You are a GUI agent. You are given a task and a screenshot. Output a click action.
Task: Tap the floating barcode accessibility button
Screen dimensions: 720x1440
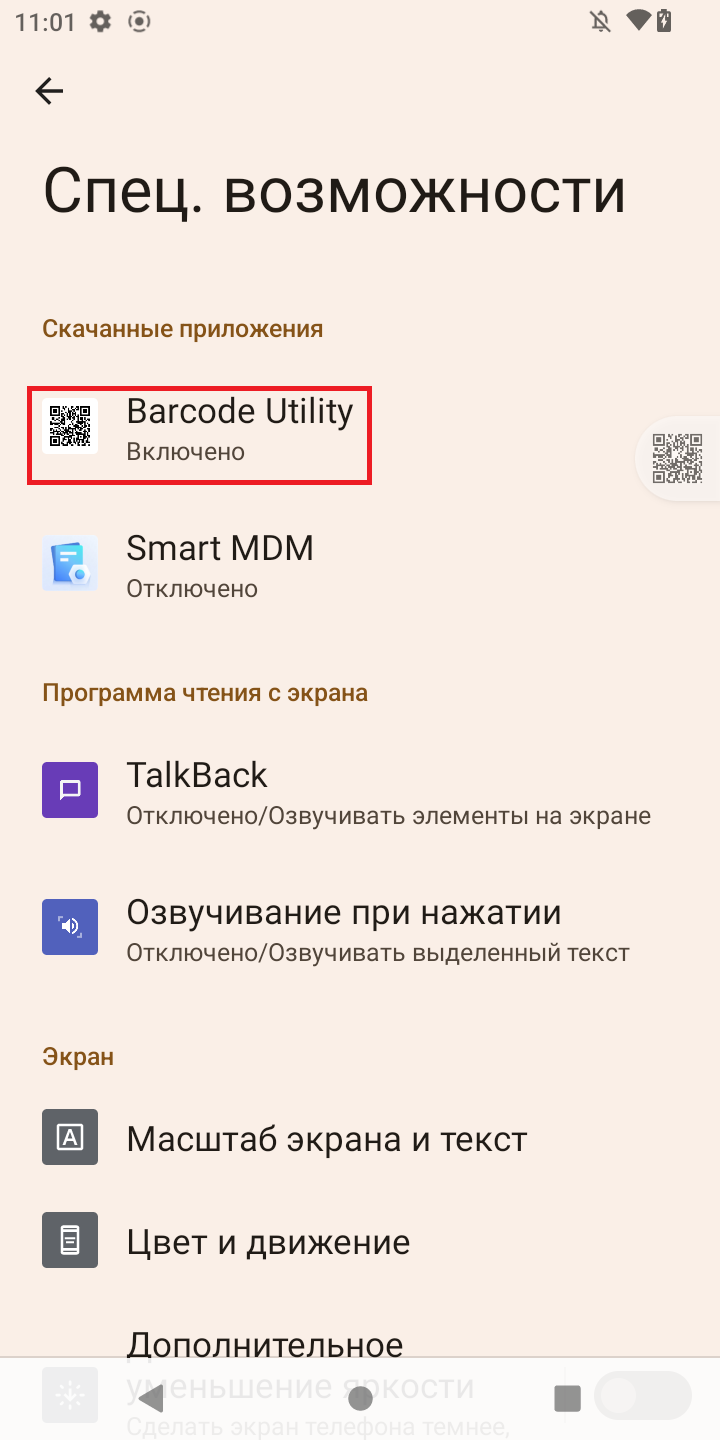point(678,458)
